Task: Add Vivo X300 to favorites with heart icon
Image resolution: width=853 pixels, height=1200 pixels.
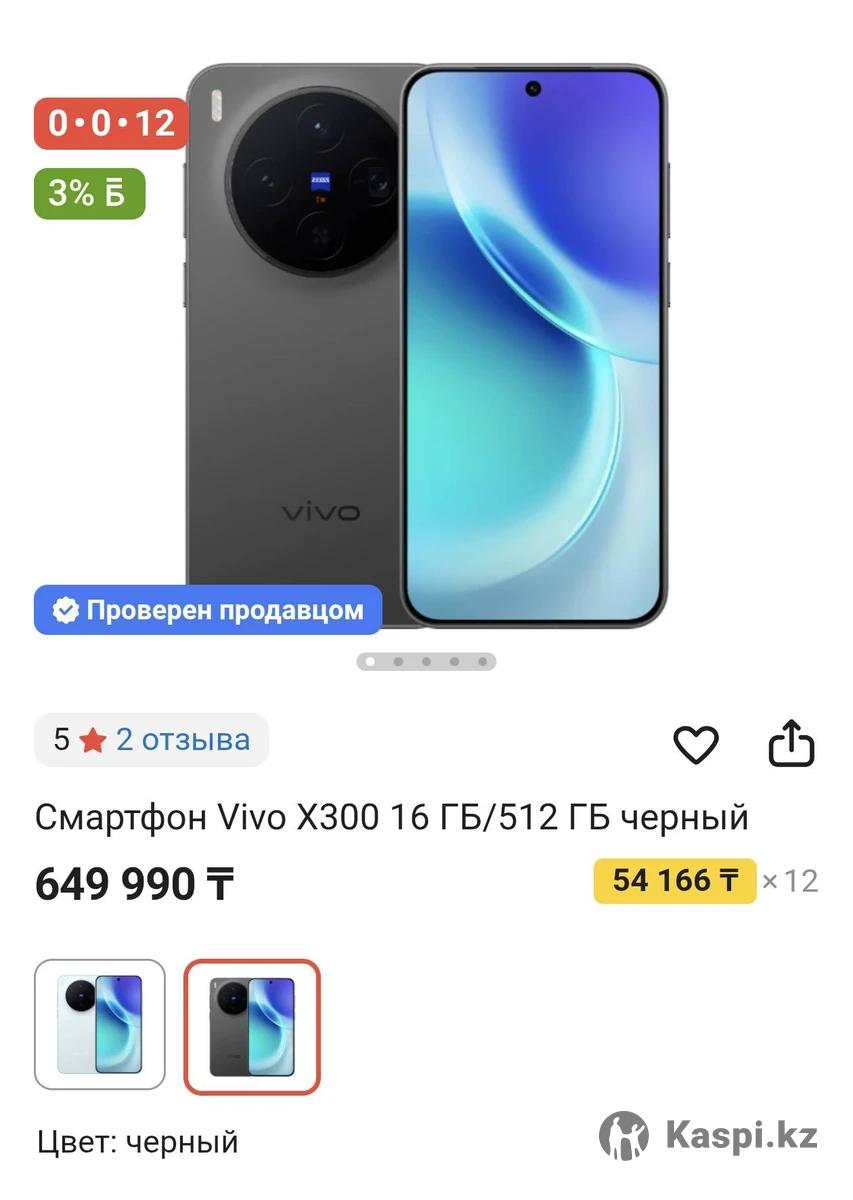Action: (695, 745)
